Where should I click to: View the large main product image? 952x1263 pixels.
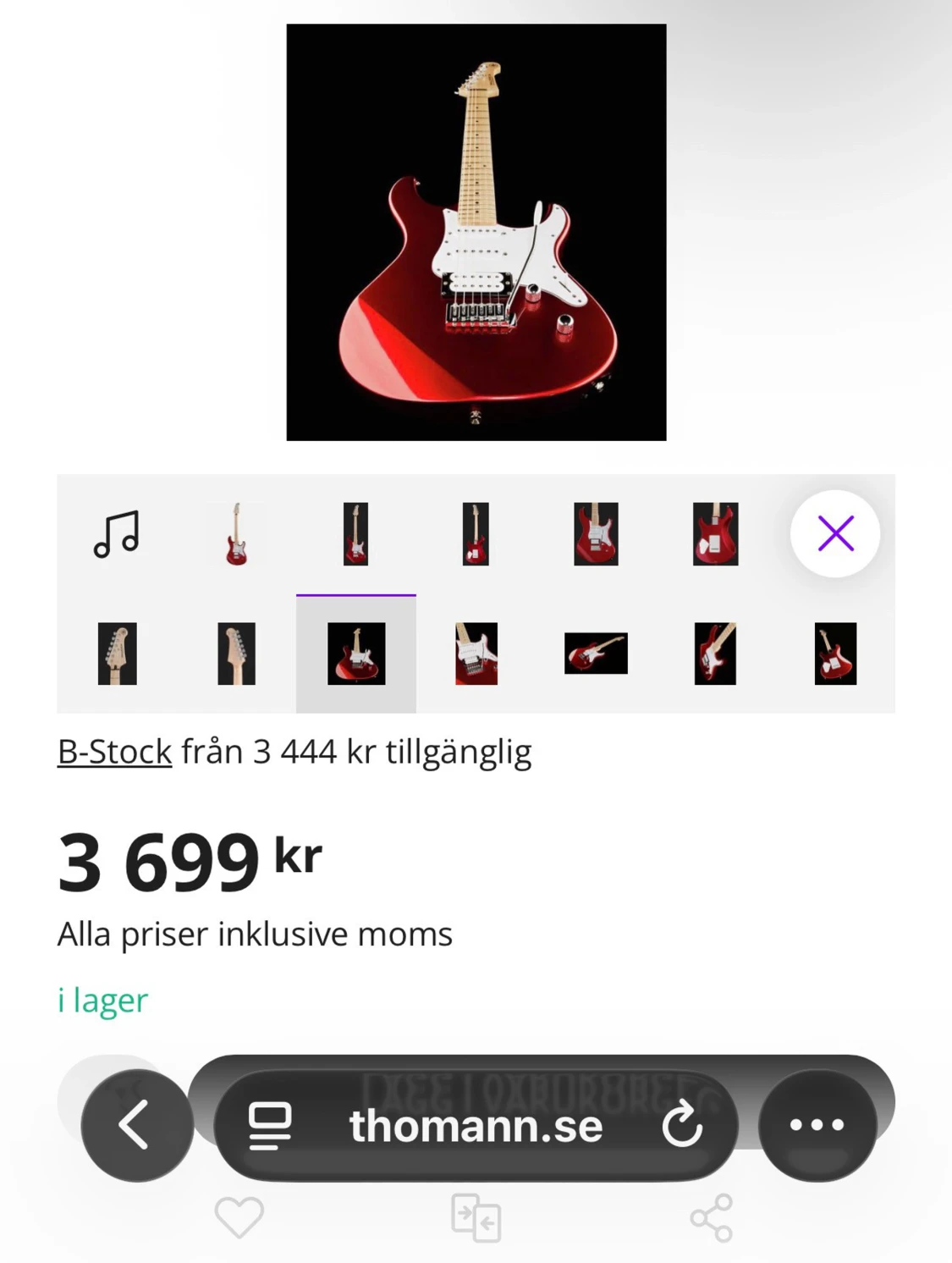tap(476, 231)
